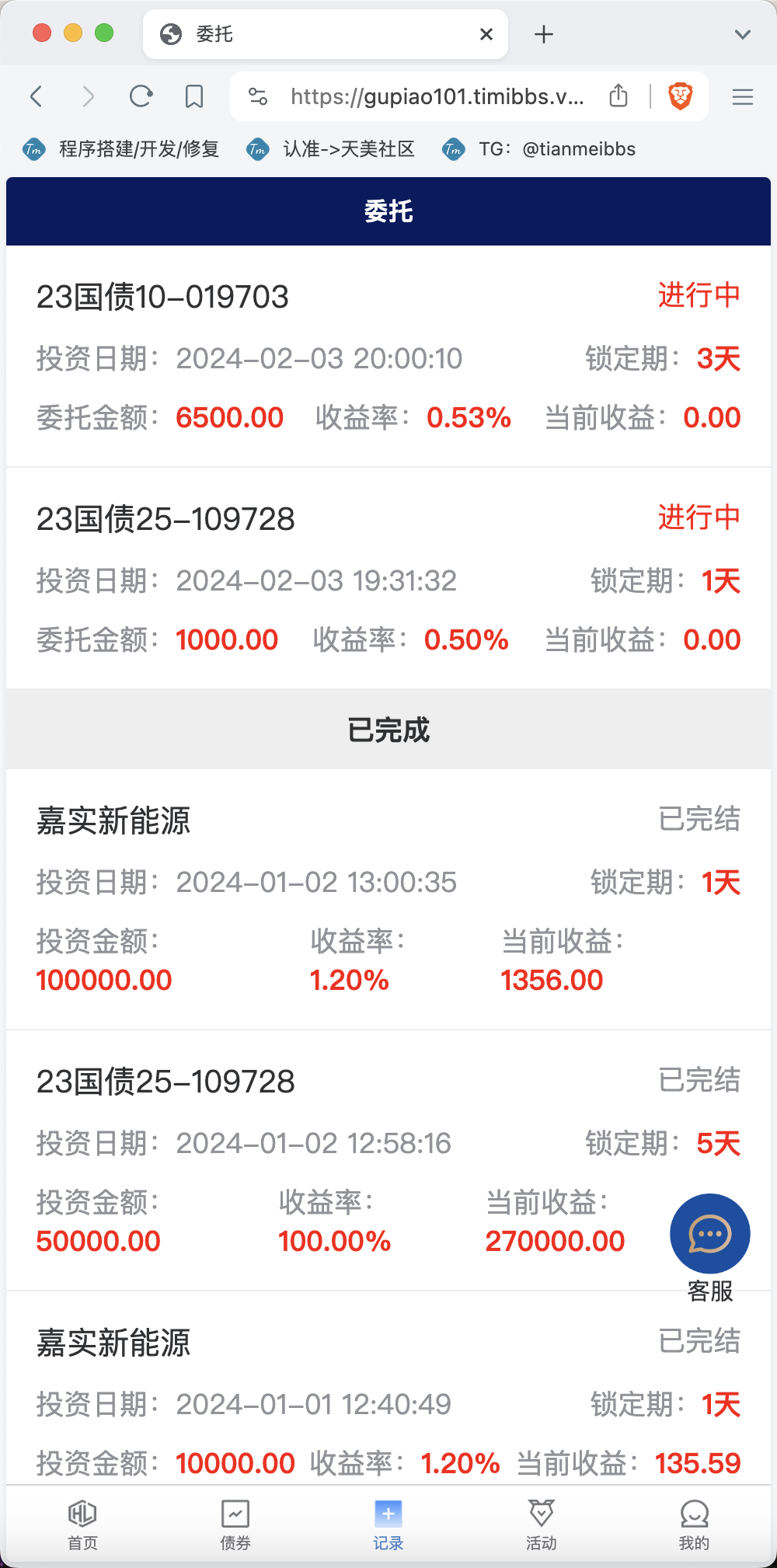Focus the address bar URL field

(437, 96)
